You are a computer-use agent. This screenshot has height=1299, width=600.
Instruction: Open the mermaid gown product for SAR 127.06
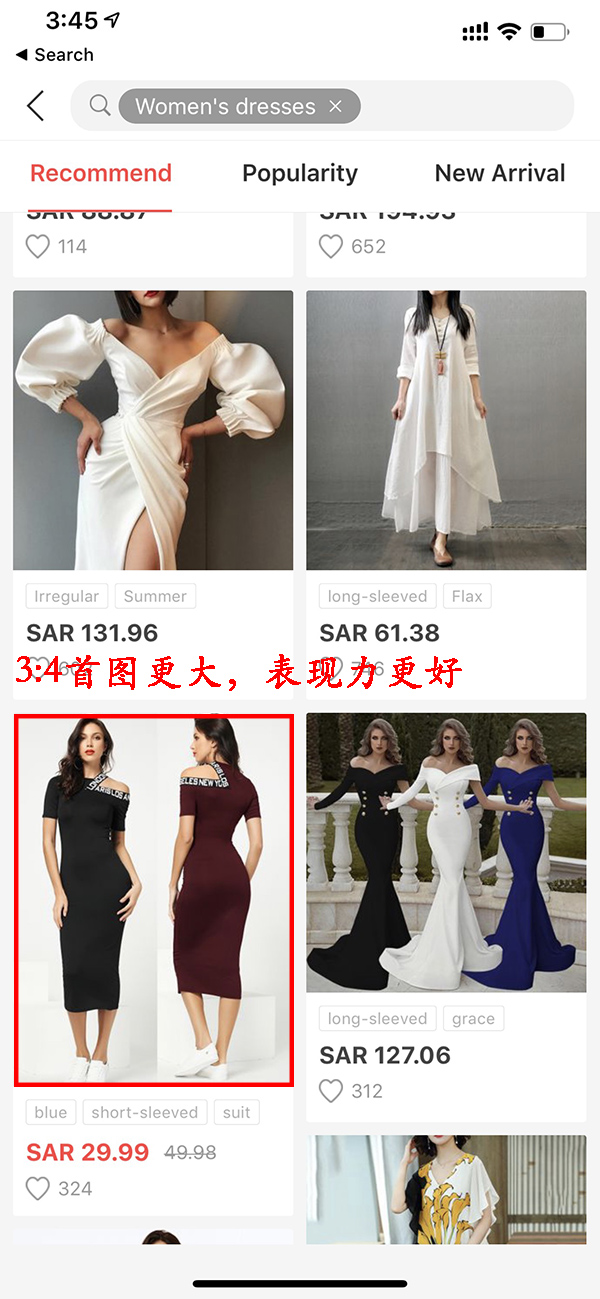446,852
